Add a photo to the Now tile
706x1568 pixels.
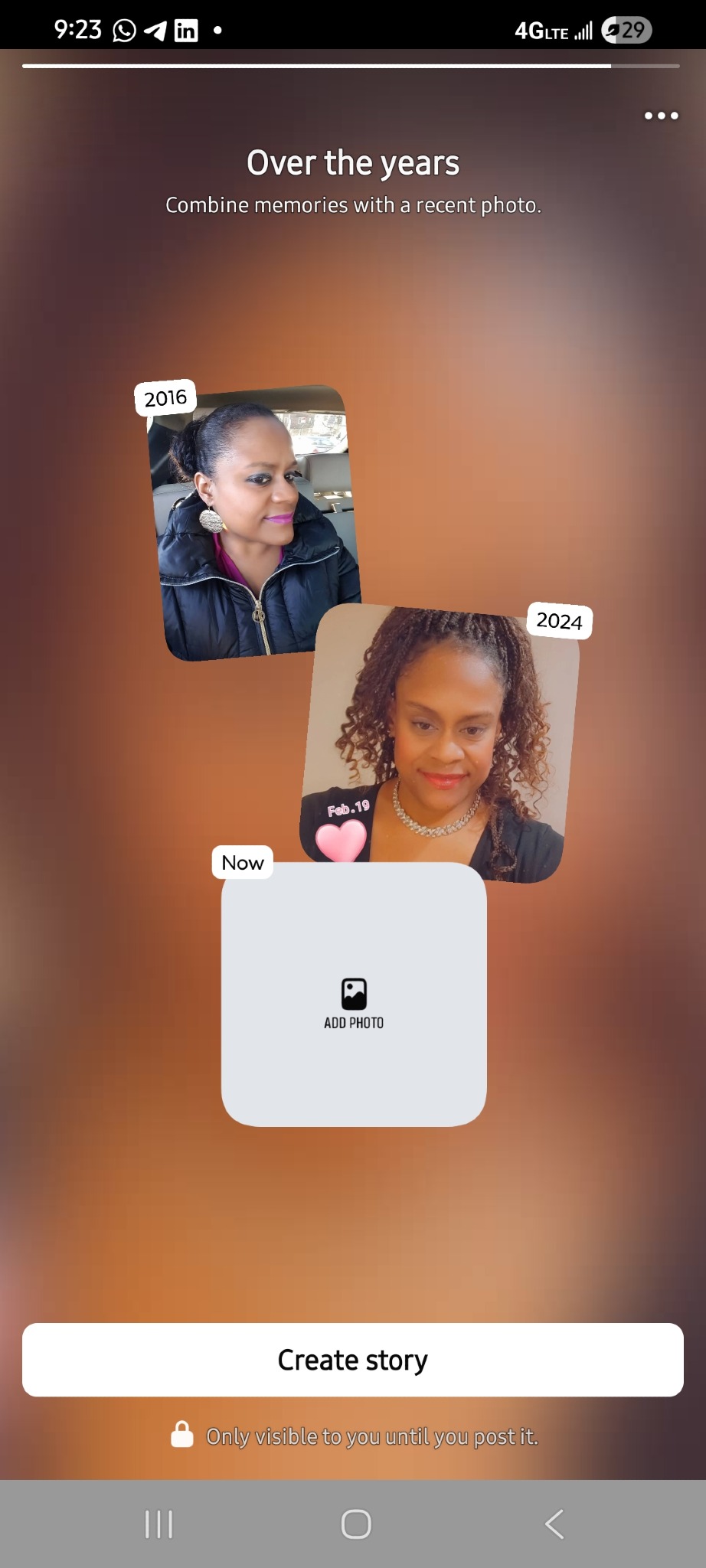[354, 995]
